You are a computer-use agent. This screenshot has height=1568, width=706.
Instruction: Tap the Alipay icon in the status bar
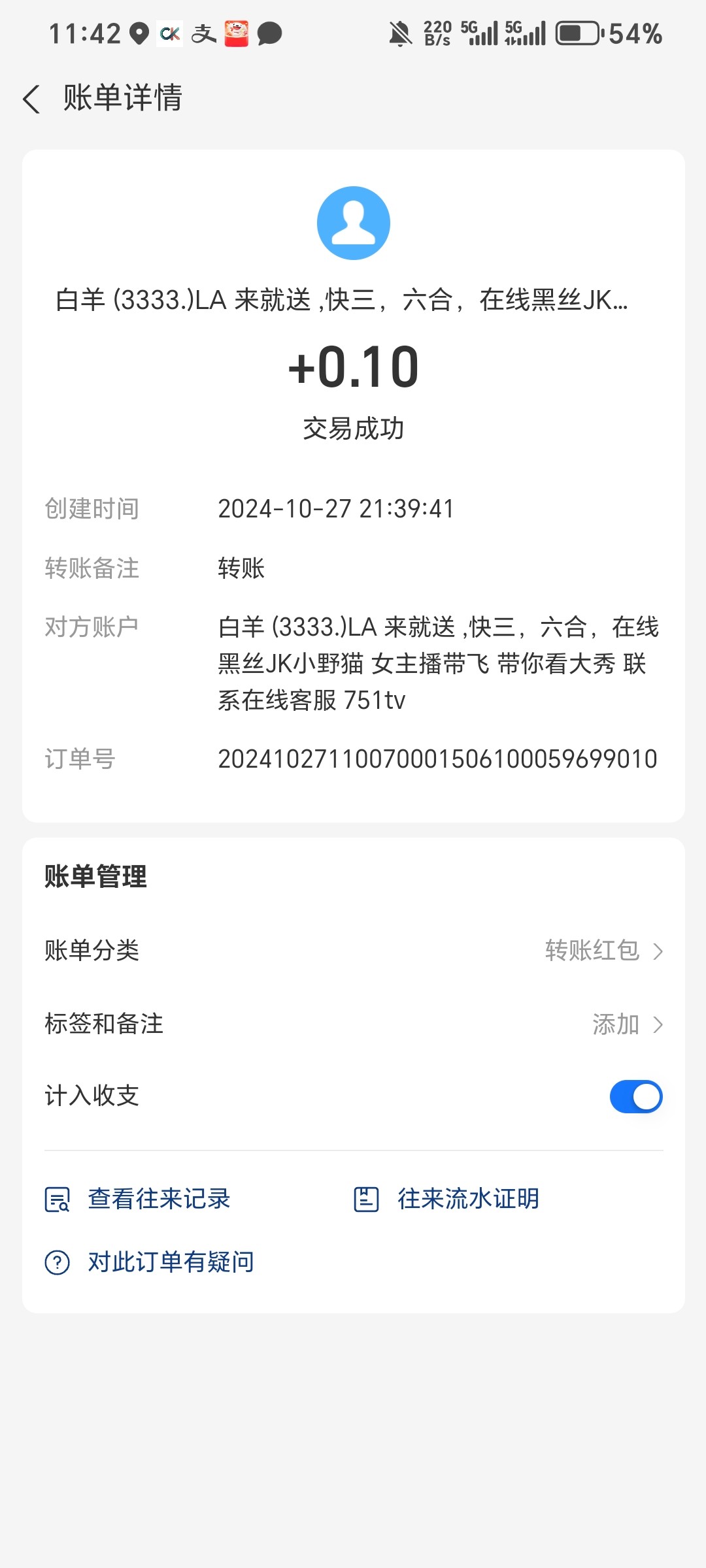(x=203, y=32)
